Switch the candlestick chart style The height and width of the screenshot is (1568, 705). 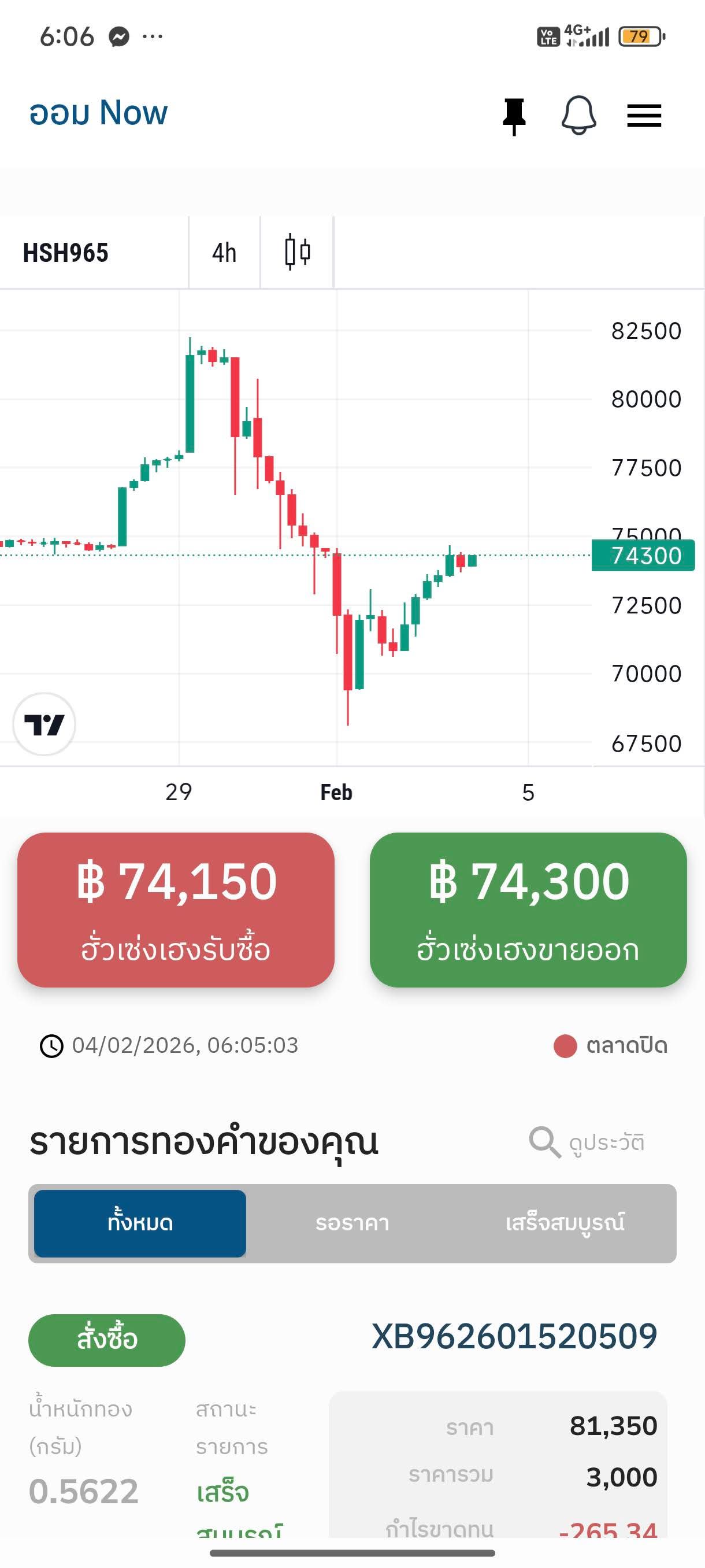click(x=298, y=252)
